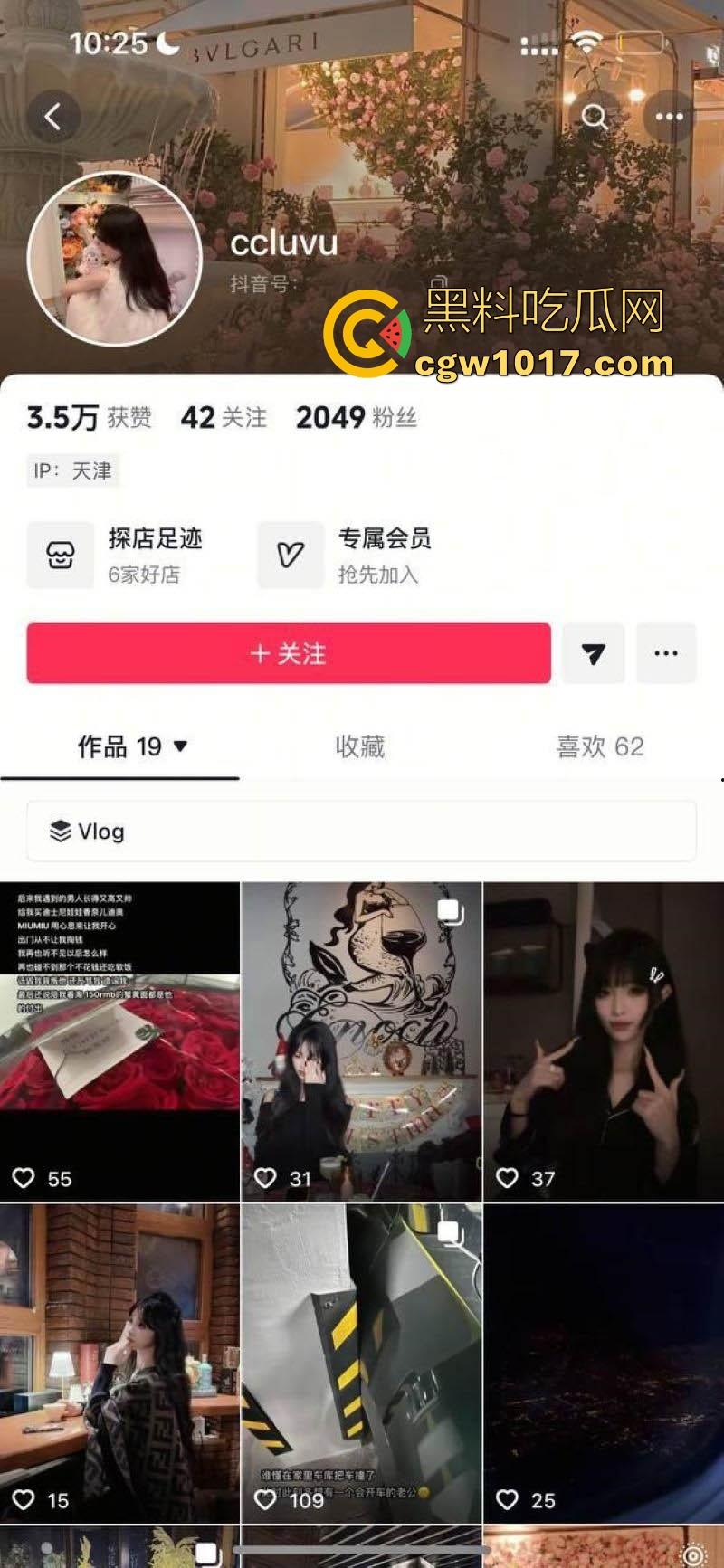The height and width of the screenshot is (1568, 724).
Task: Copy the Douyin ID with the copy icon
Action: click(439, 283)
